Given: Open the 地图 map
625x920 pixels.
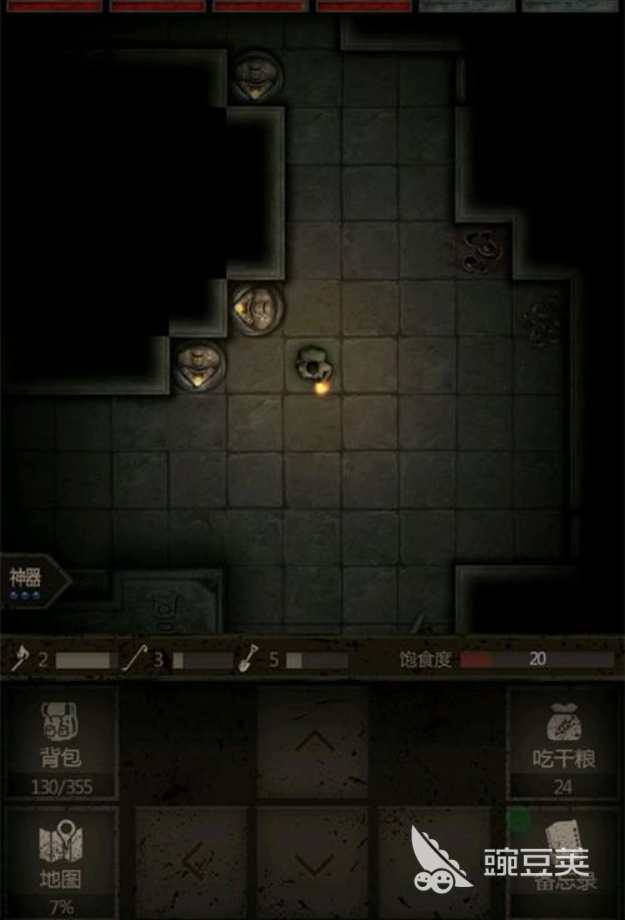Looking at the screenshot, I should [60, 861].
